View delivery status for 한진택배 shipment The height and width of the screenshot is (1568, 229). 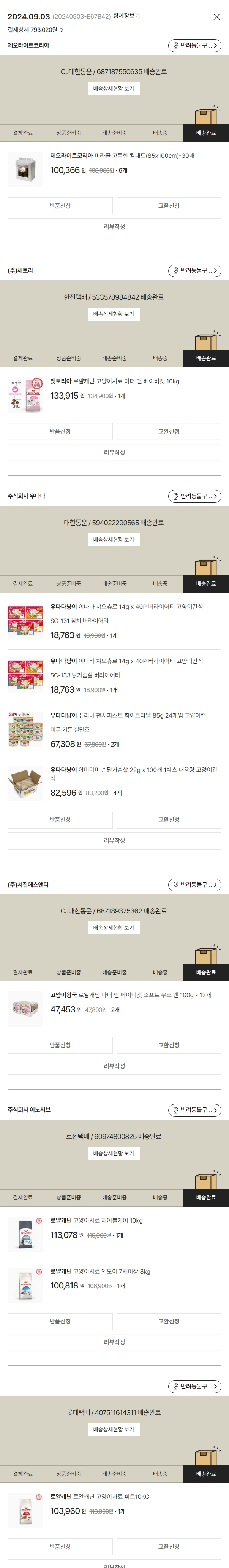114,314
